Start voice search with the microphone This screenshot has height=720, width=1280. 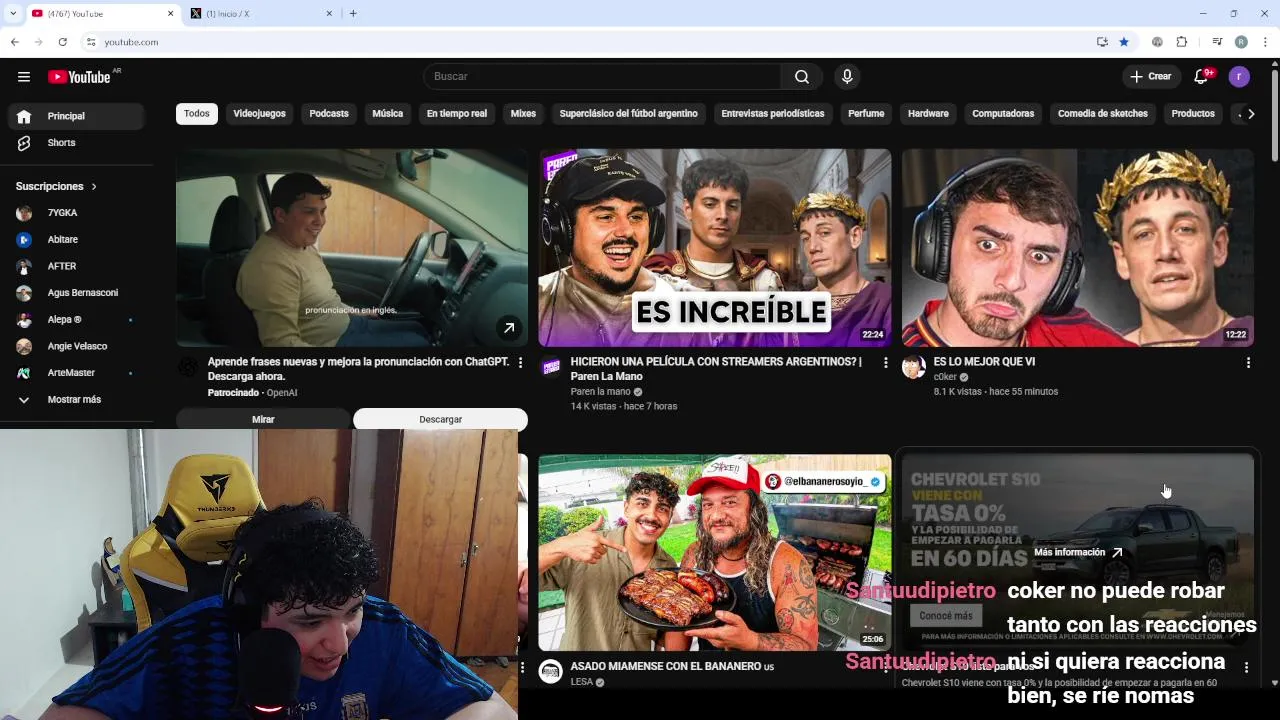coord(847,77)
